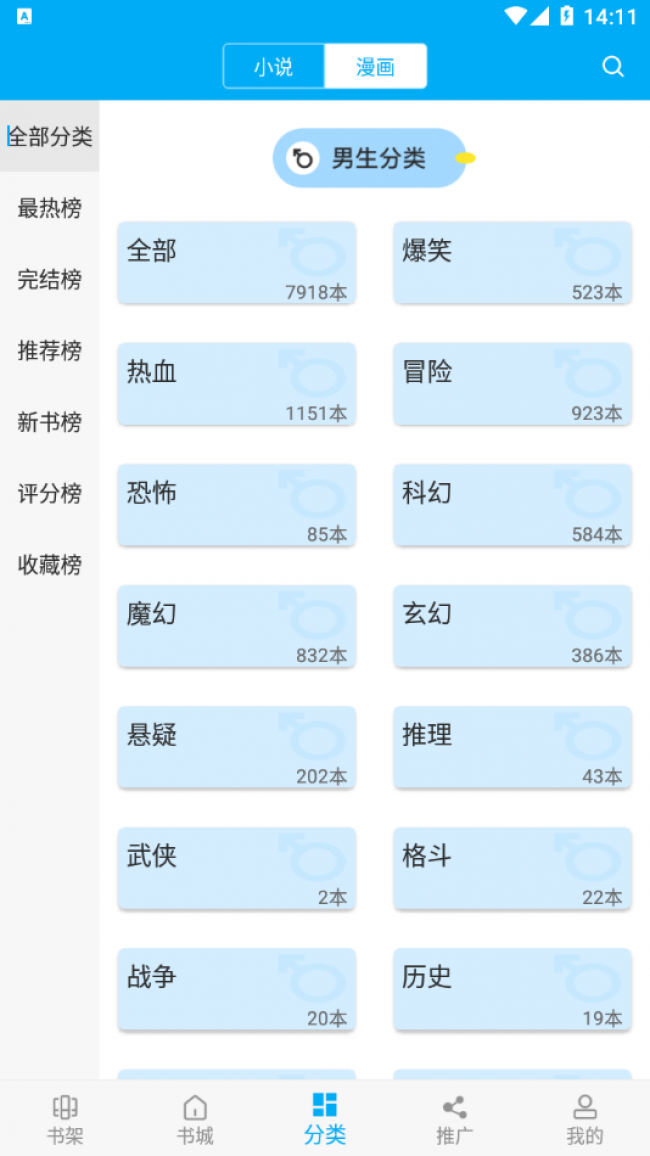Go to 推荐榜 in the sidebar

[49, 351]
